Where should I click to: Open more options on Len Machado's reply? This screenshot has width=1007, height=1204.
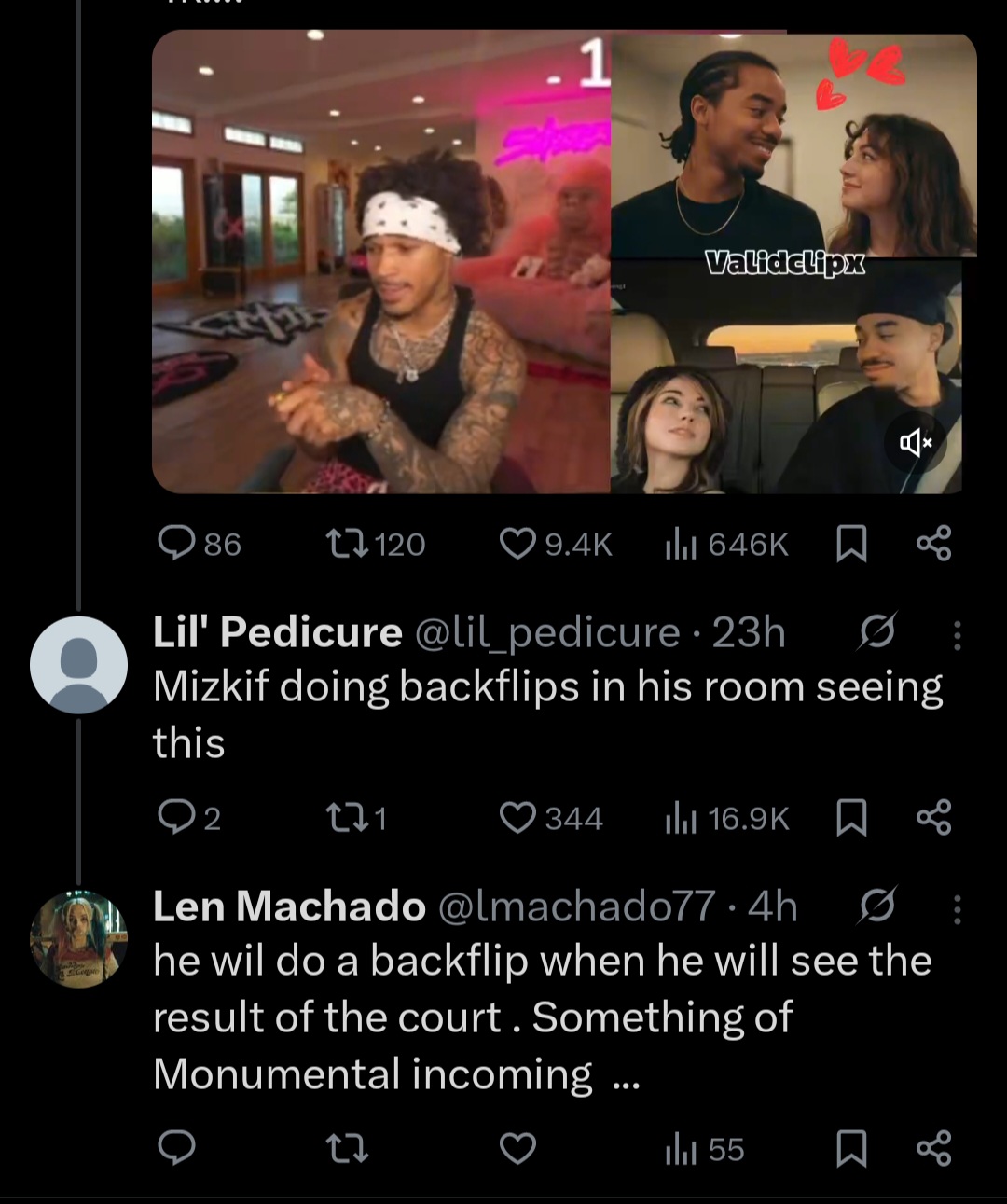(957, 907)
